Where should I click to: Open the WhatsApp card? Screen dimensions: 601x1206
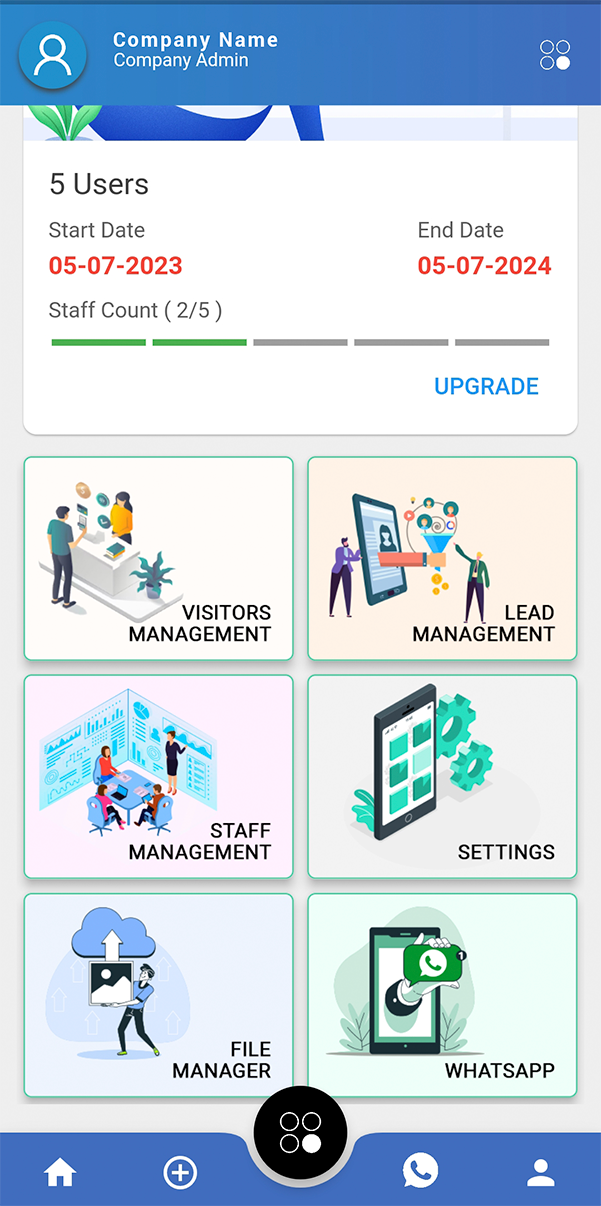click(x=442, y=994)
